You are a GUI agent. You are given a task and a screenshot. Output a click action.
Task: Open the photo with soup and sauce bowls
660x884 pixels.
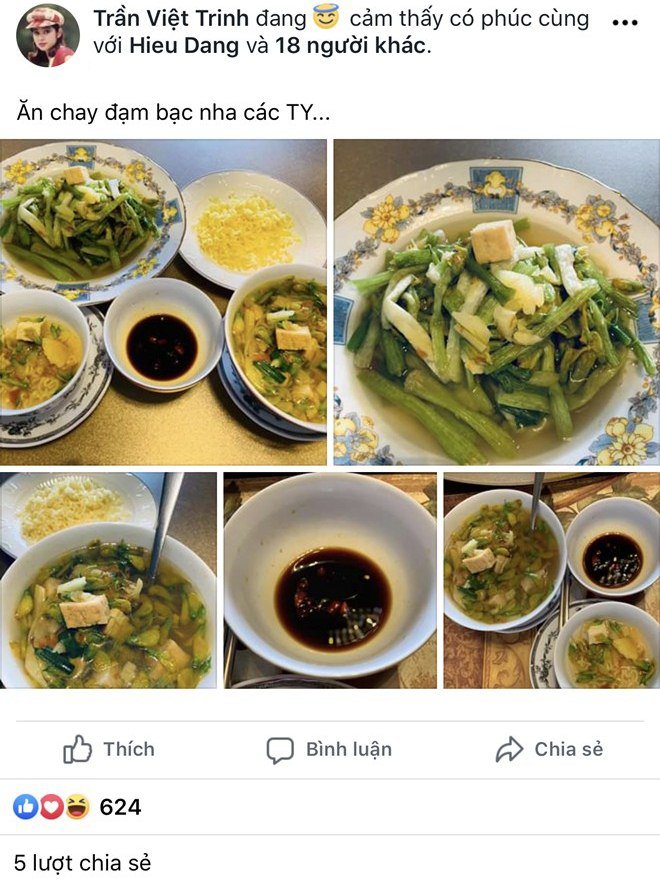pos(551,580)
